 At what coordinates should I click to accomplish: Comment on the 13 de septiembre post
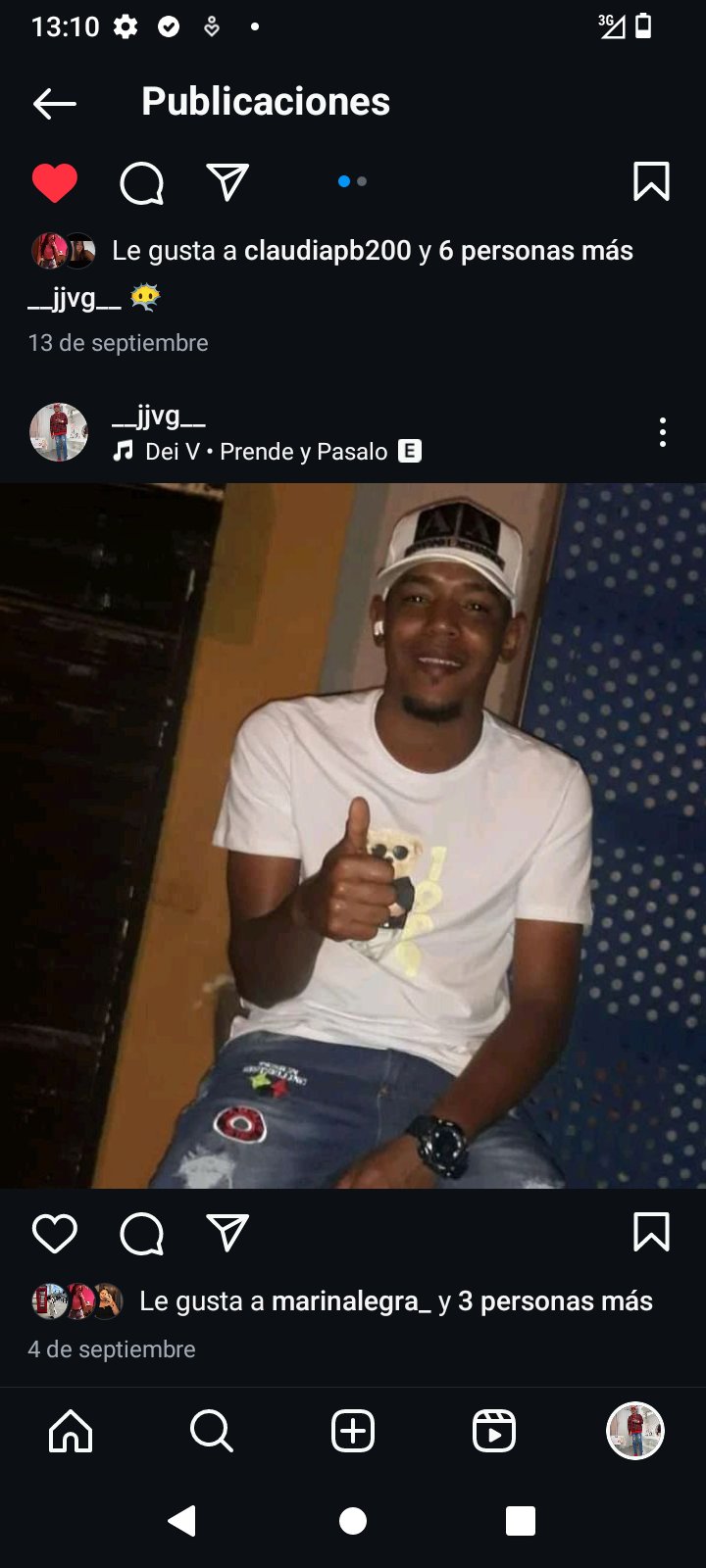(x=141, y=182)
